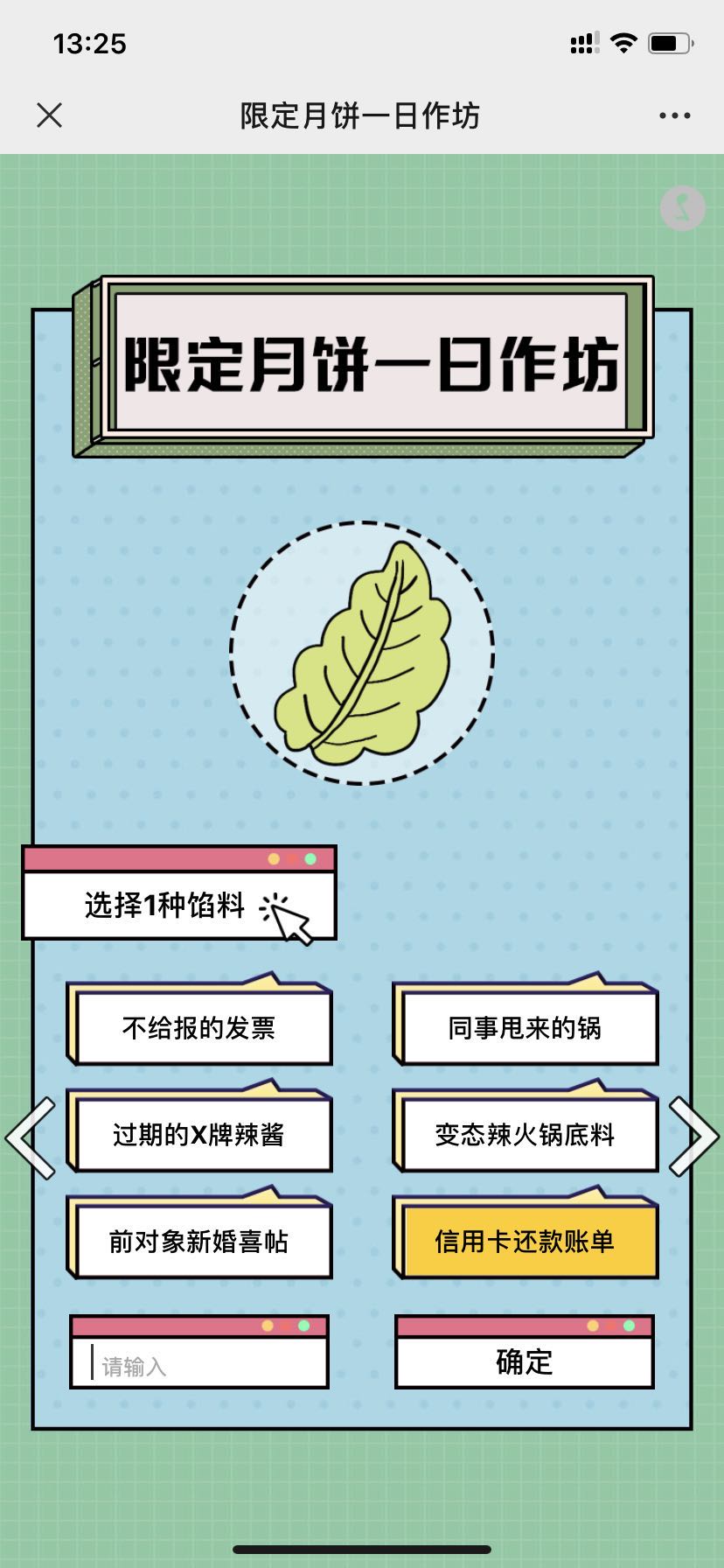Show next fillings with right arrow

coord(693,1137)
